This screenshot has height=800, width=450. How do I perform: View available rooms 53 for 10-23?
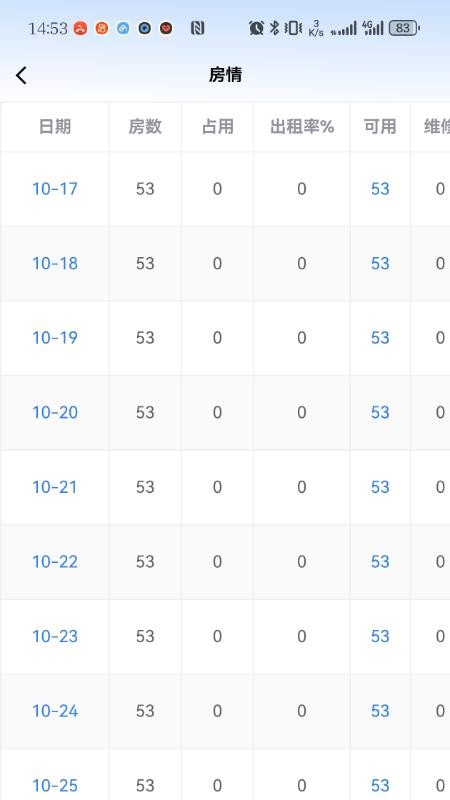click(380, 636)
